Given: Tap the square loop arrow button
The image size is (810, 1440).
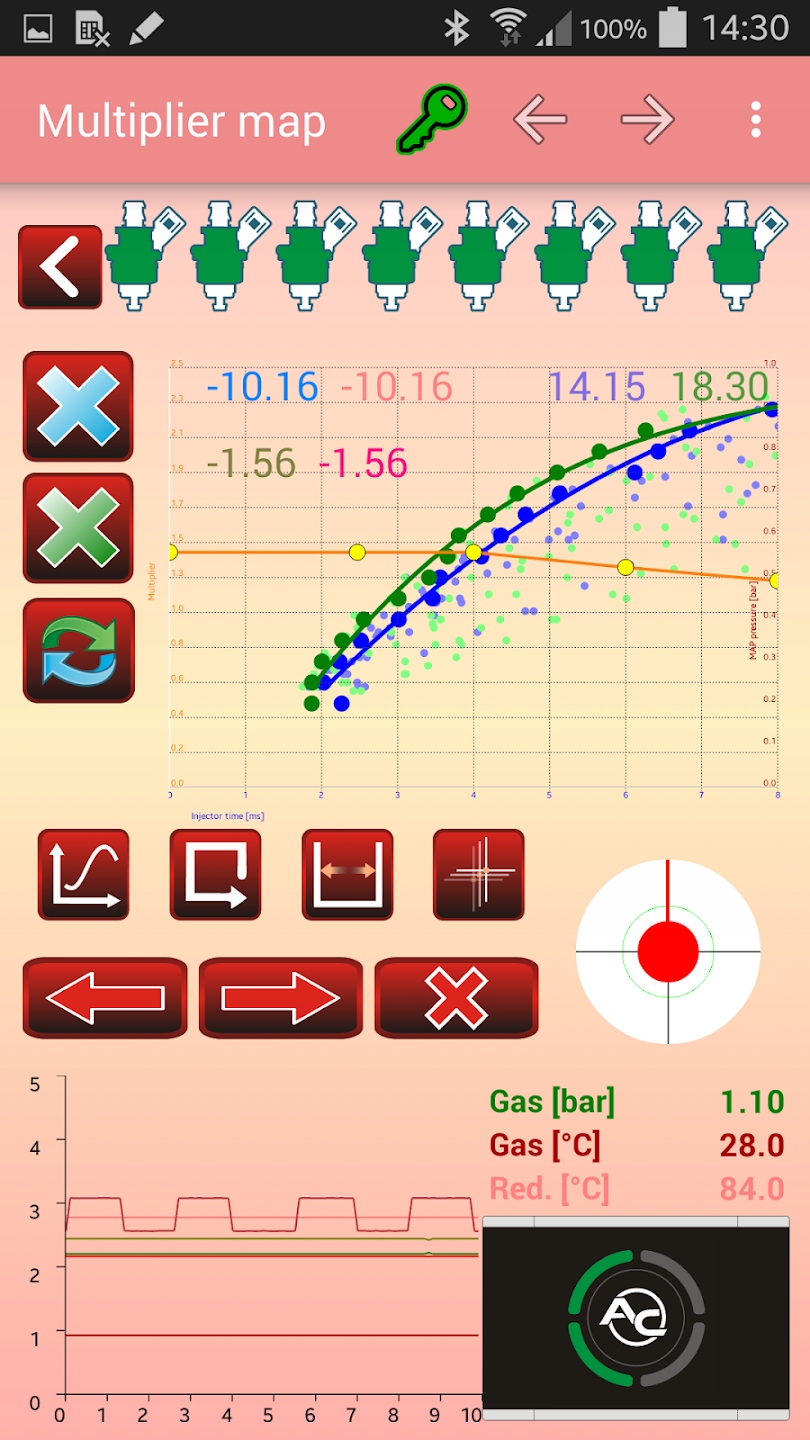Looking at the screenshot, I should (215, 875).
